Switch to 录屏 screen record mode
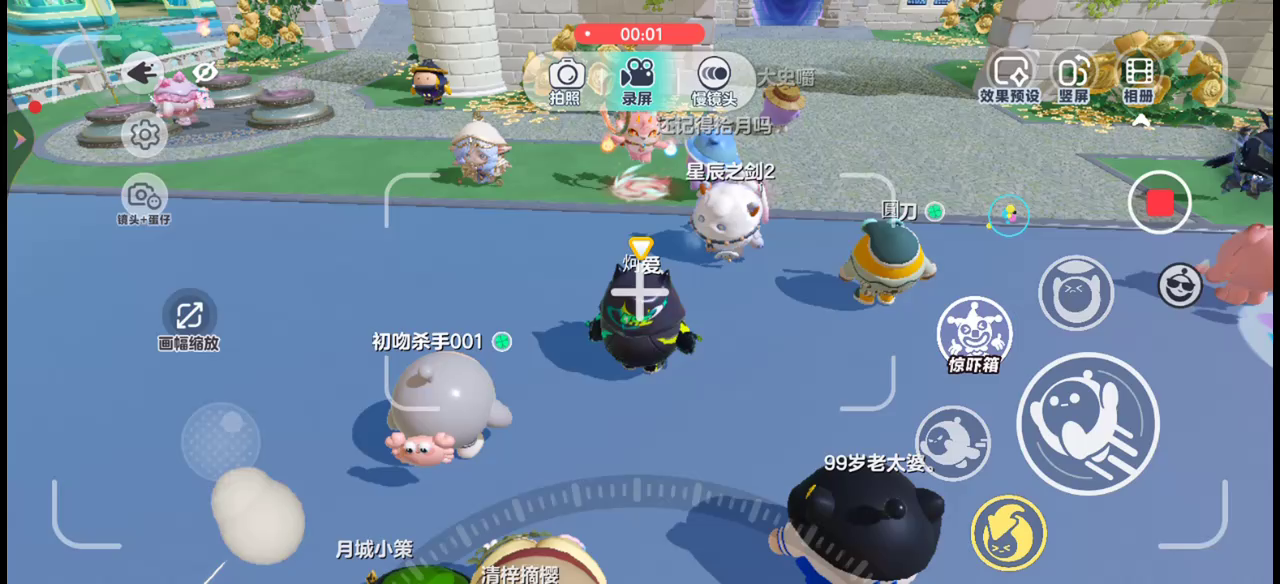This screenshot has height=584, width=1280. 637,80
